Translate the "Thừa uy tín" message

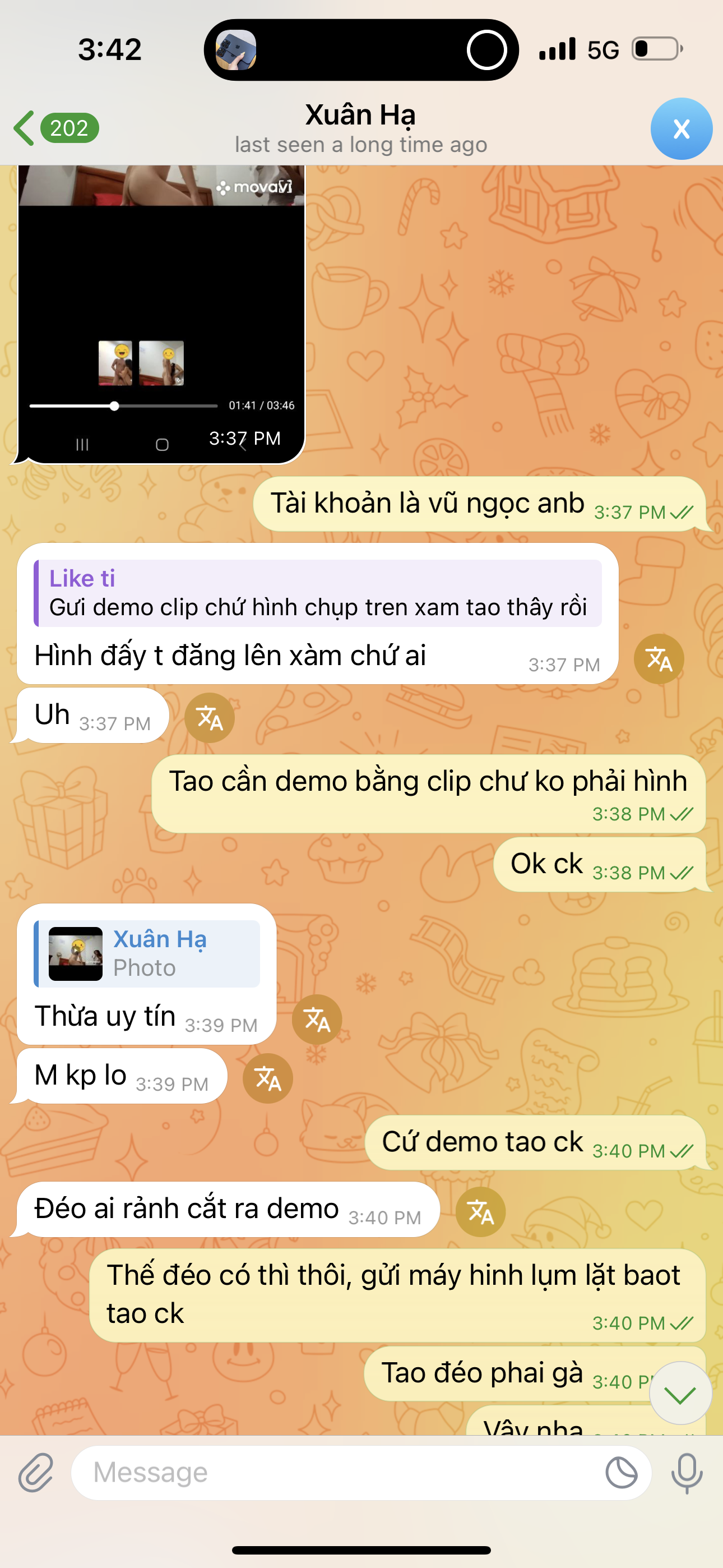[317, 1020]
